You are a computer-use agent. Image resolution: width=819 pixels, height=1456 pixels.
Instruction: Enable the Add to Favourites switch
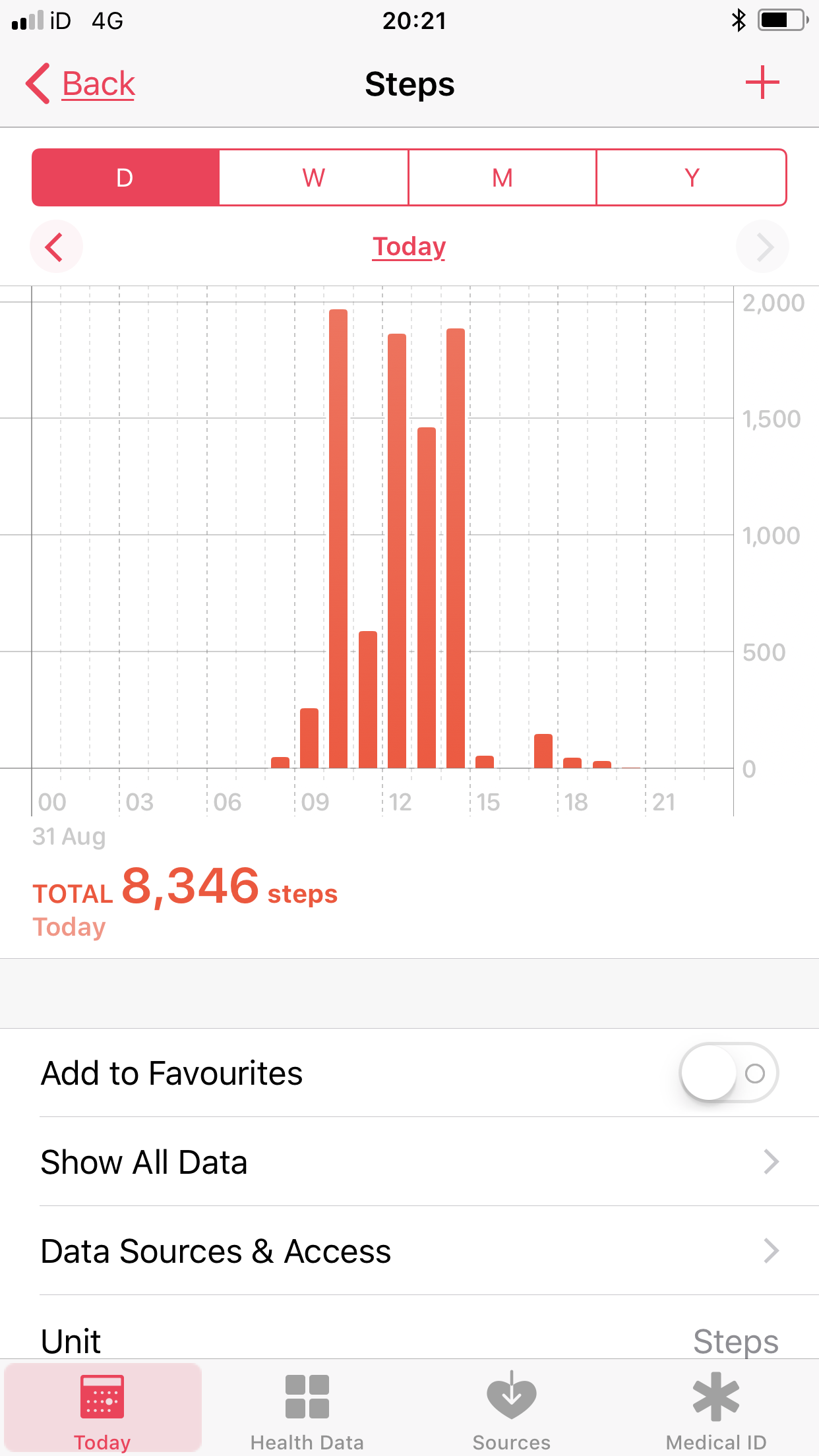click(728, 1073)
